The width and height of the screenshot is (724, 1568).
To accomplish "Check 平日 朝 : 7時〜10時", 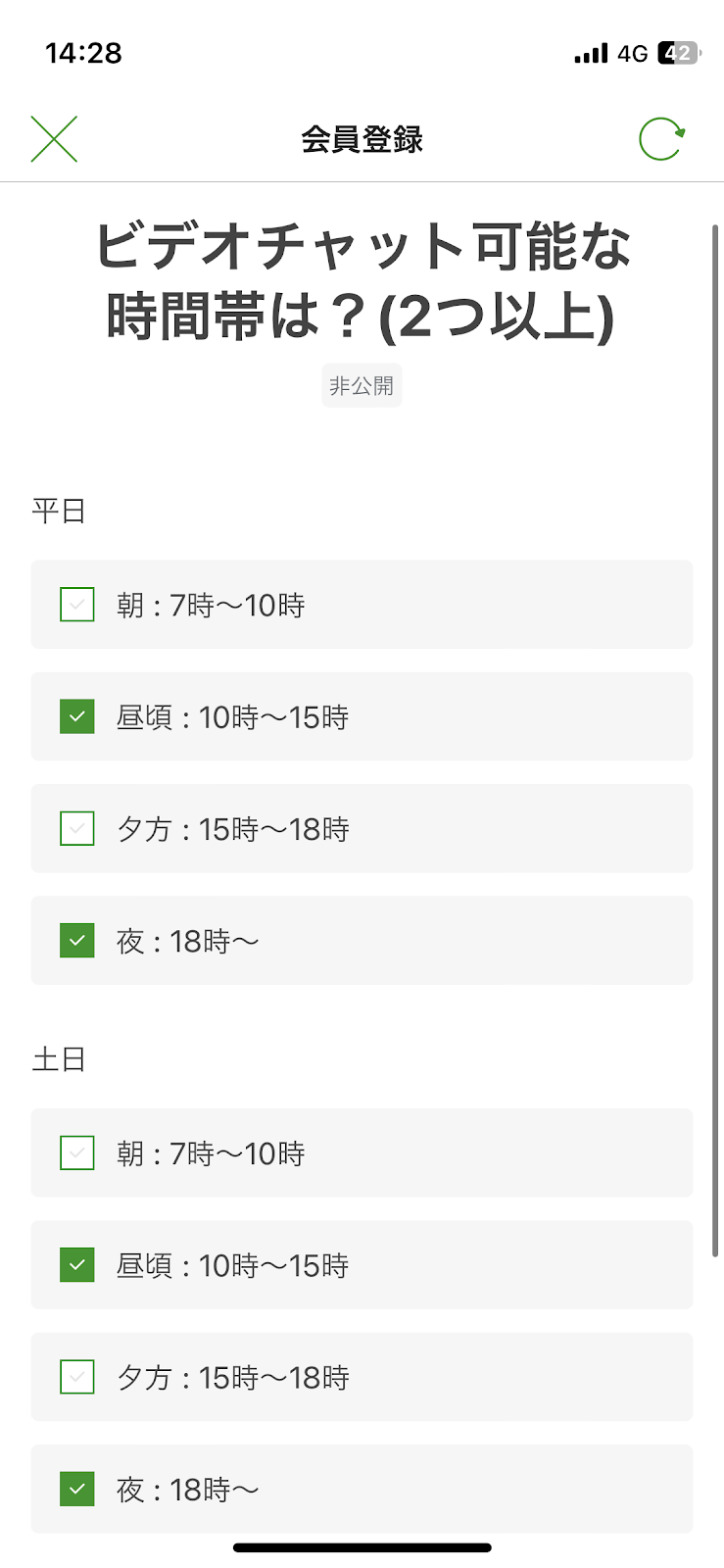I will [362, 605].
